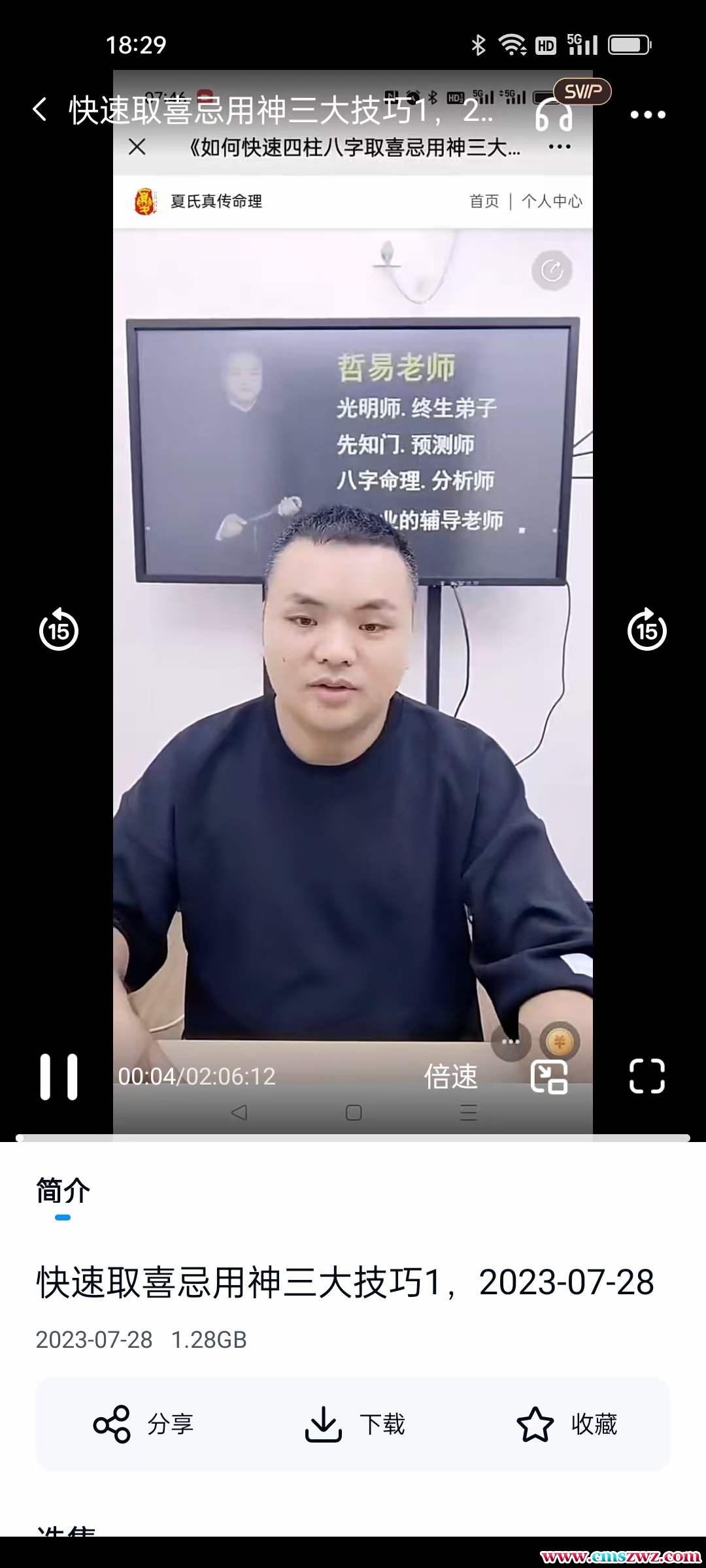
Task: Enable picture-in-picture floating window
Action: click(549, 1077)
